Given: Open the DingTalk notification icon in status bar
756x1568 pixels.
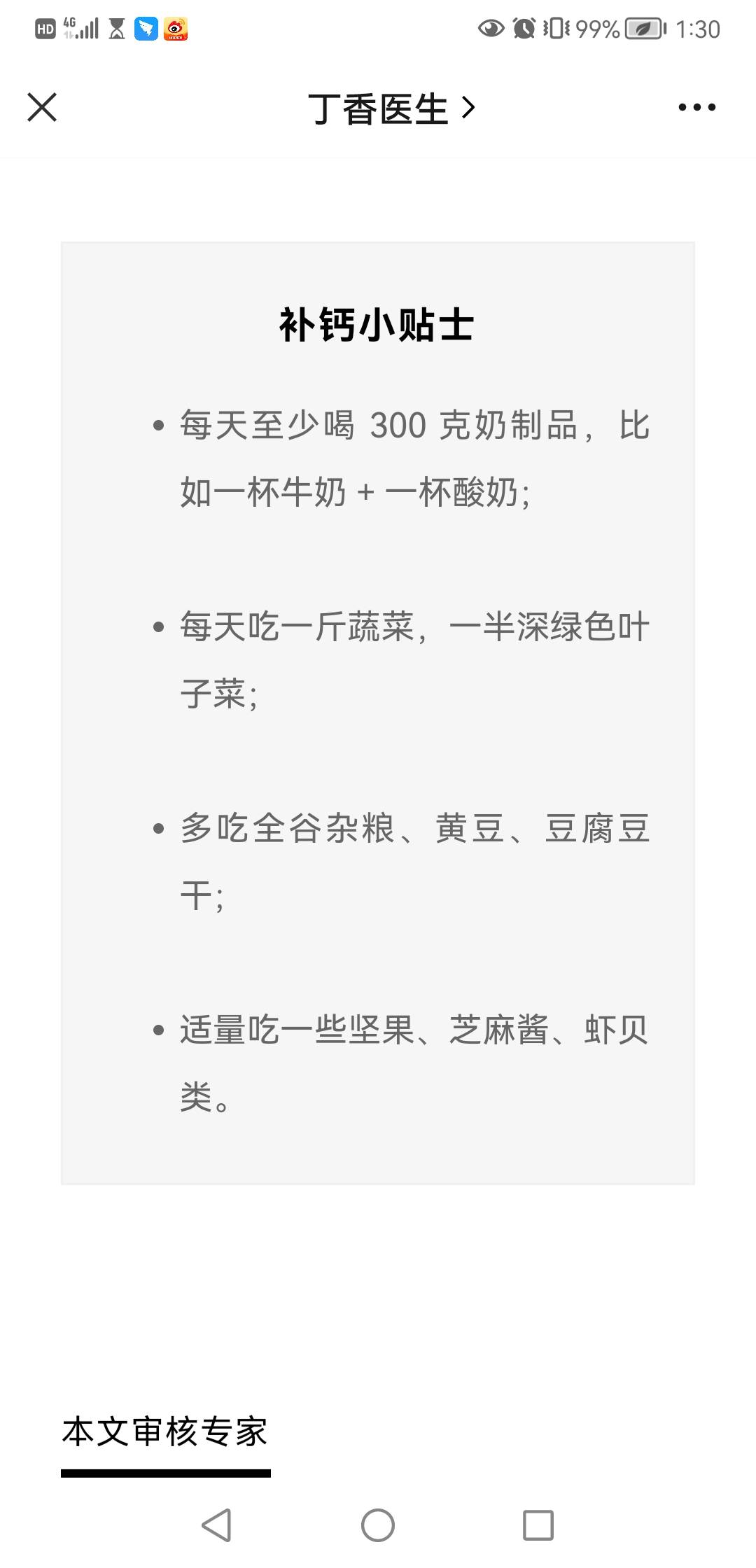Looking at the screenshot, I should pyautogui.click(x=146, y=29).
